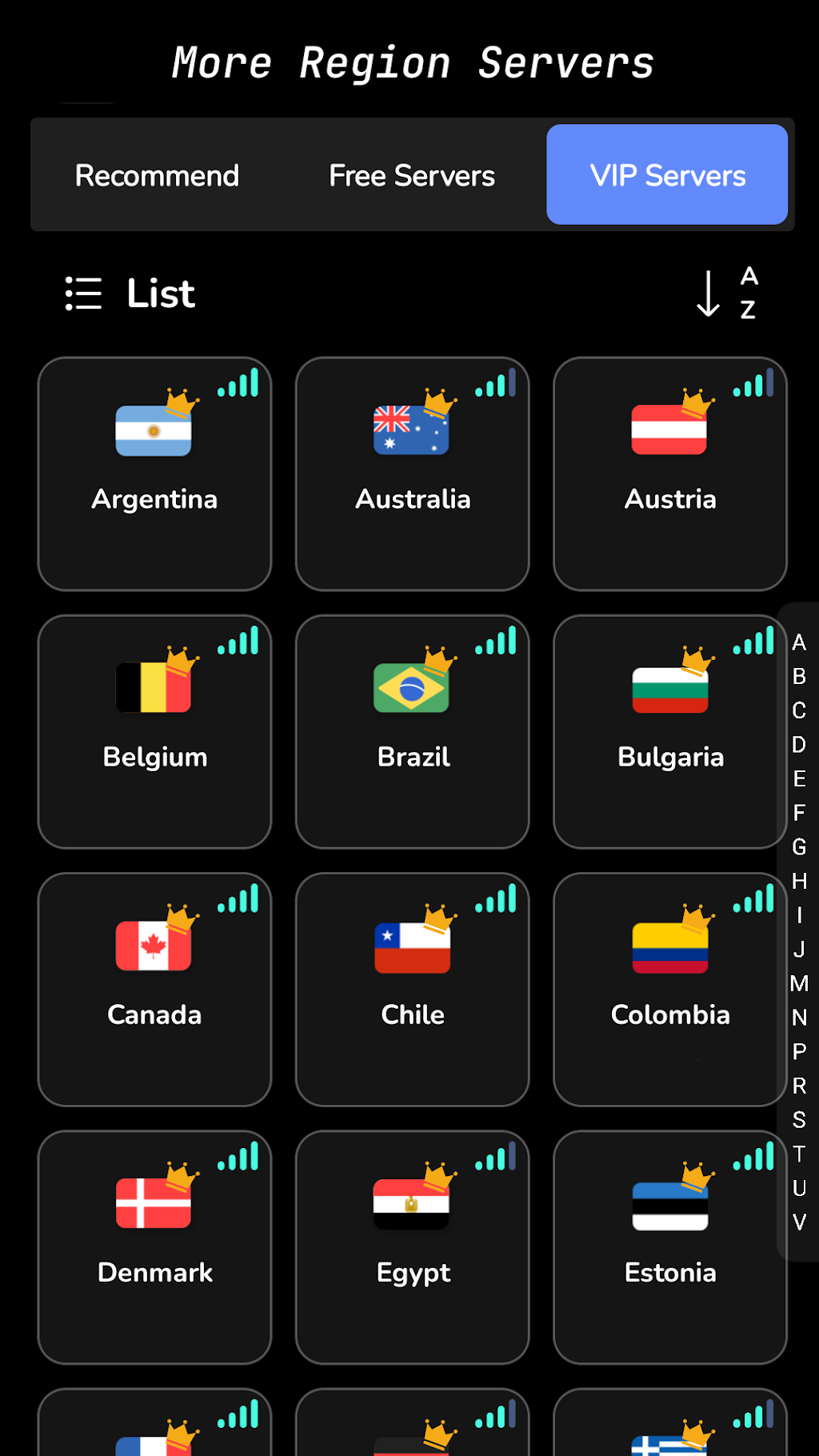
Task: Switch to the Free Servers tab
Action: 412,175
